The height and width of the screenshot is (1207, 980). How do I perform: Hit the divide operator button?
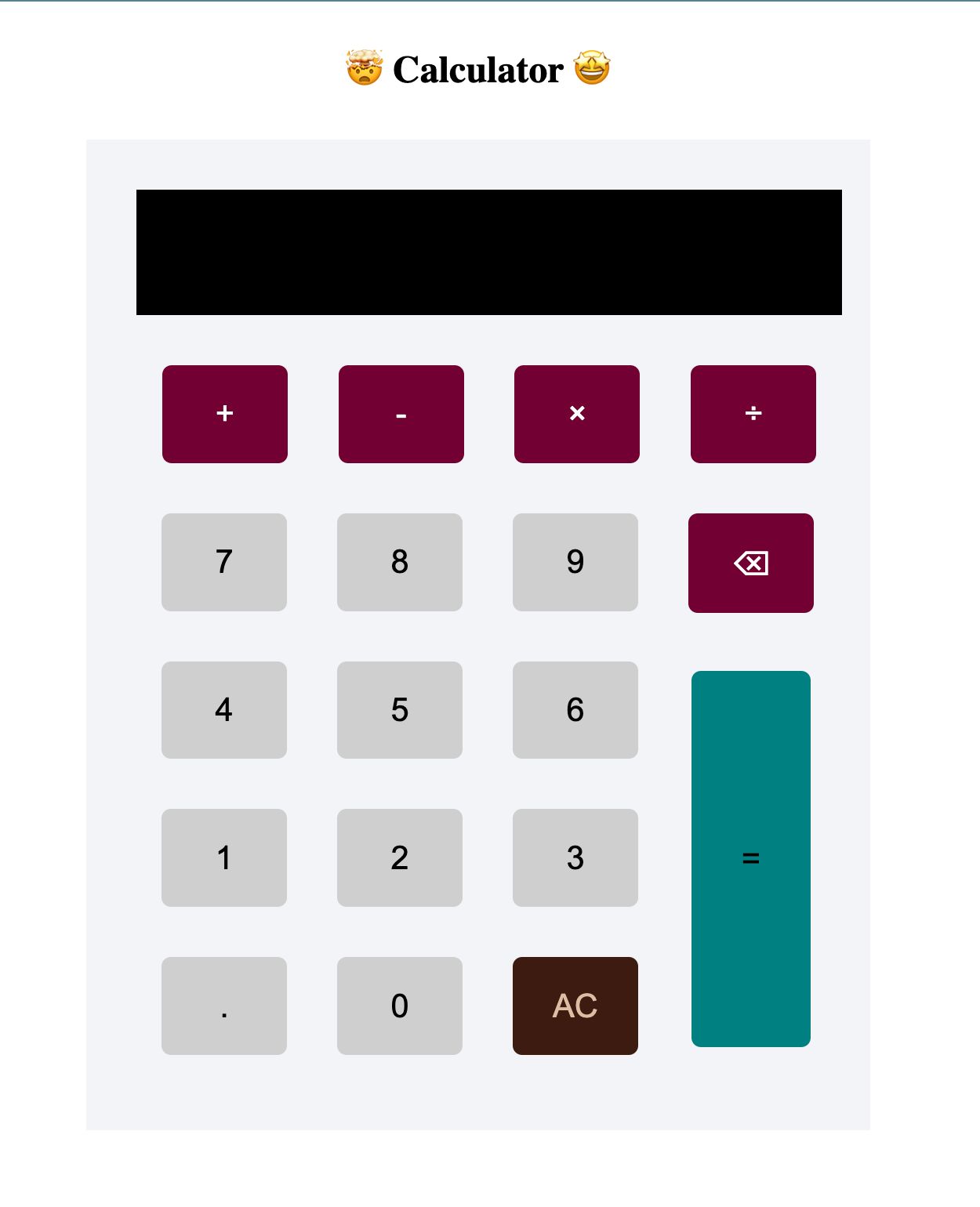tap(753, 414)
